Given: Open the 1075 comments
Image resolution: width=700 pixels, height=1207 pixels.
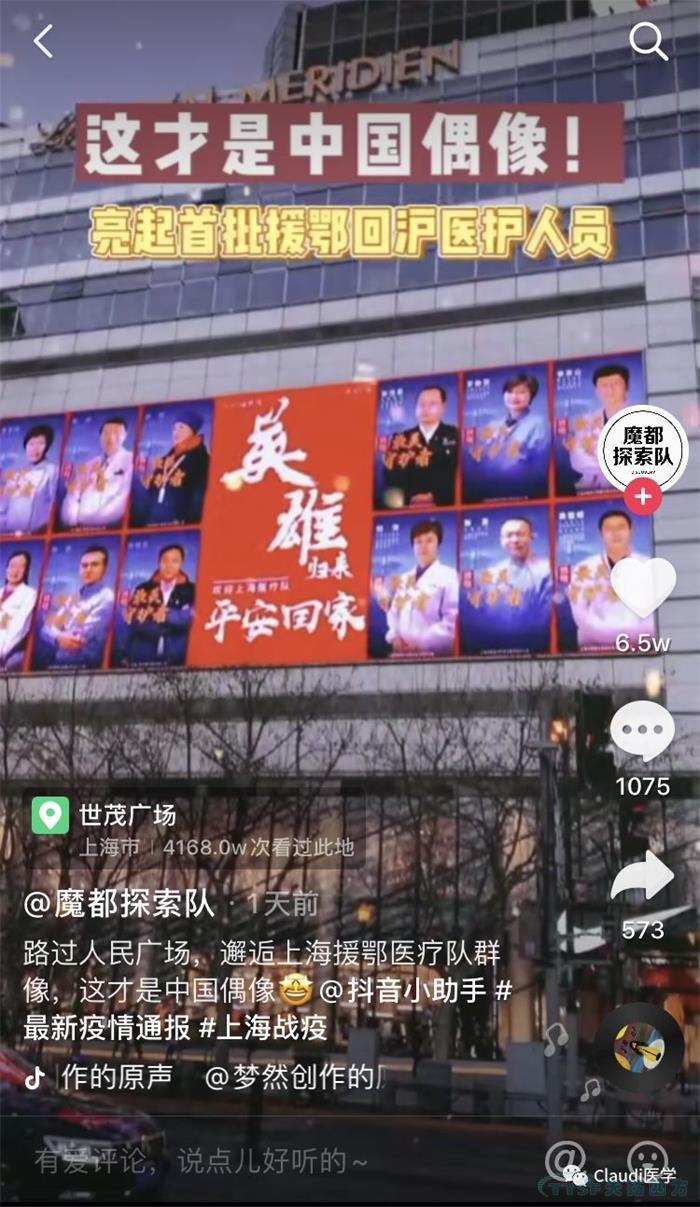Looking at the screenshot, I should pyautogui.click(x=642, y=733).
